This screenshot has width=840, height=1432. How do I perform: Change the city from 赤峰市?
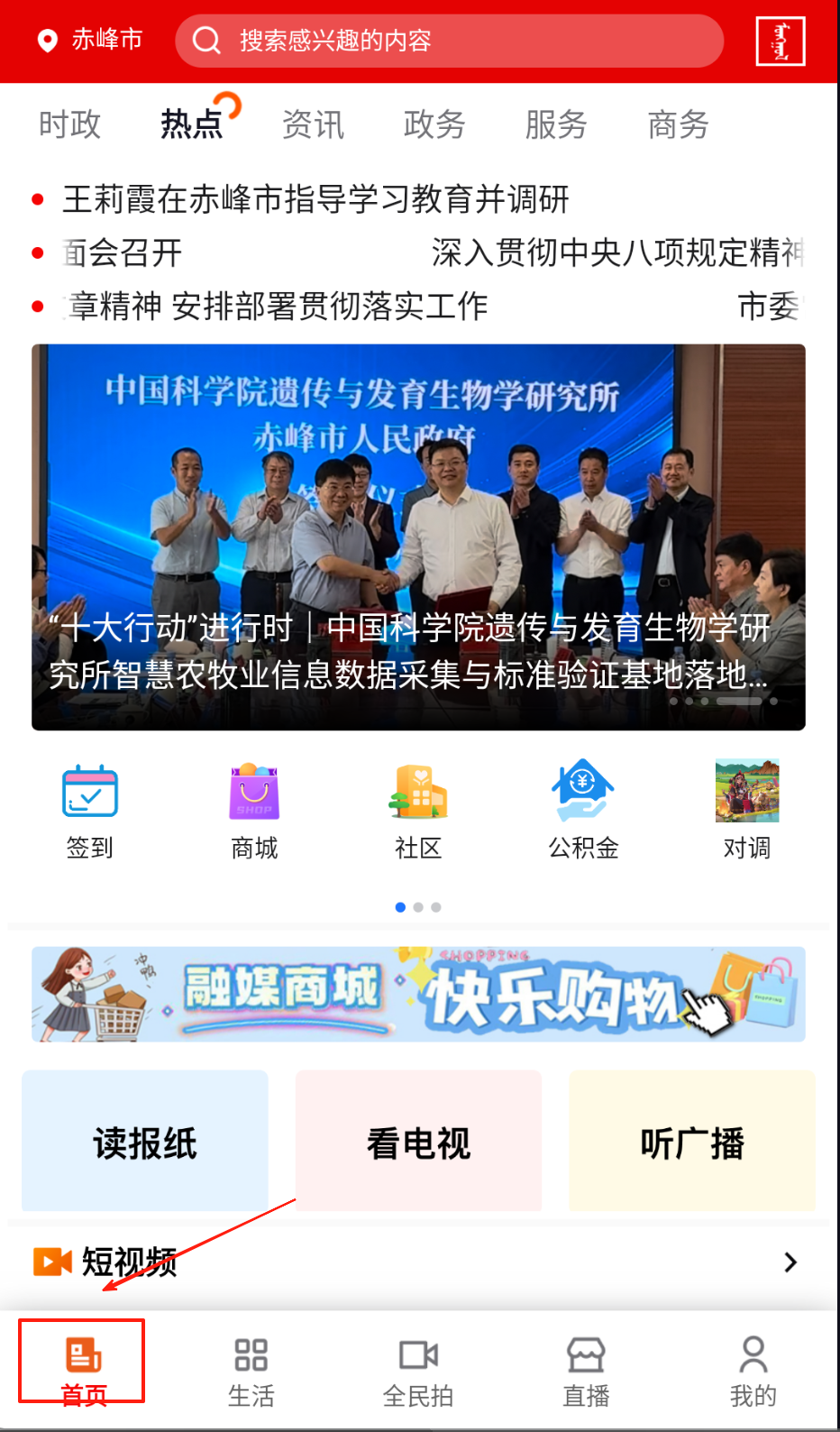click(90, 40)
